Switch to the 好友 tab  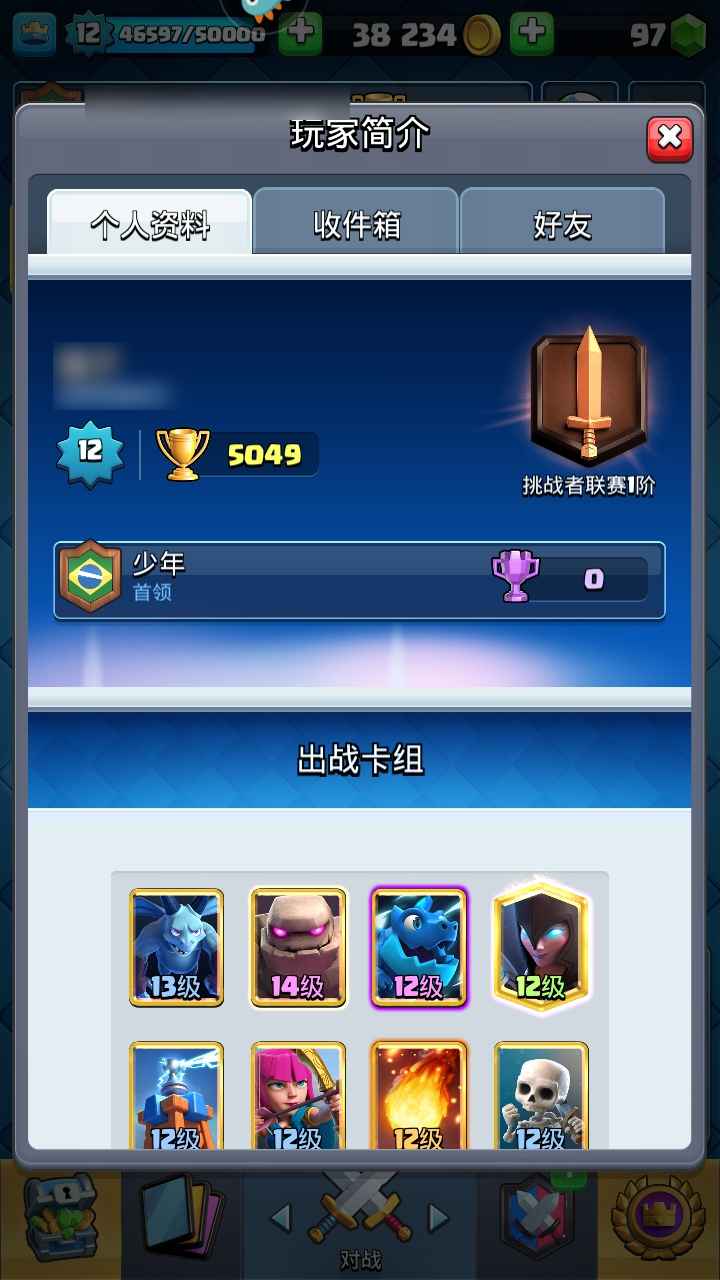click(562, 224)
